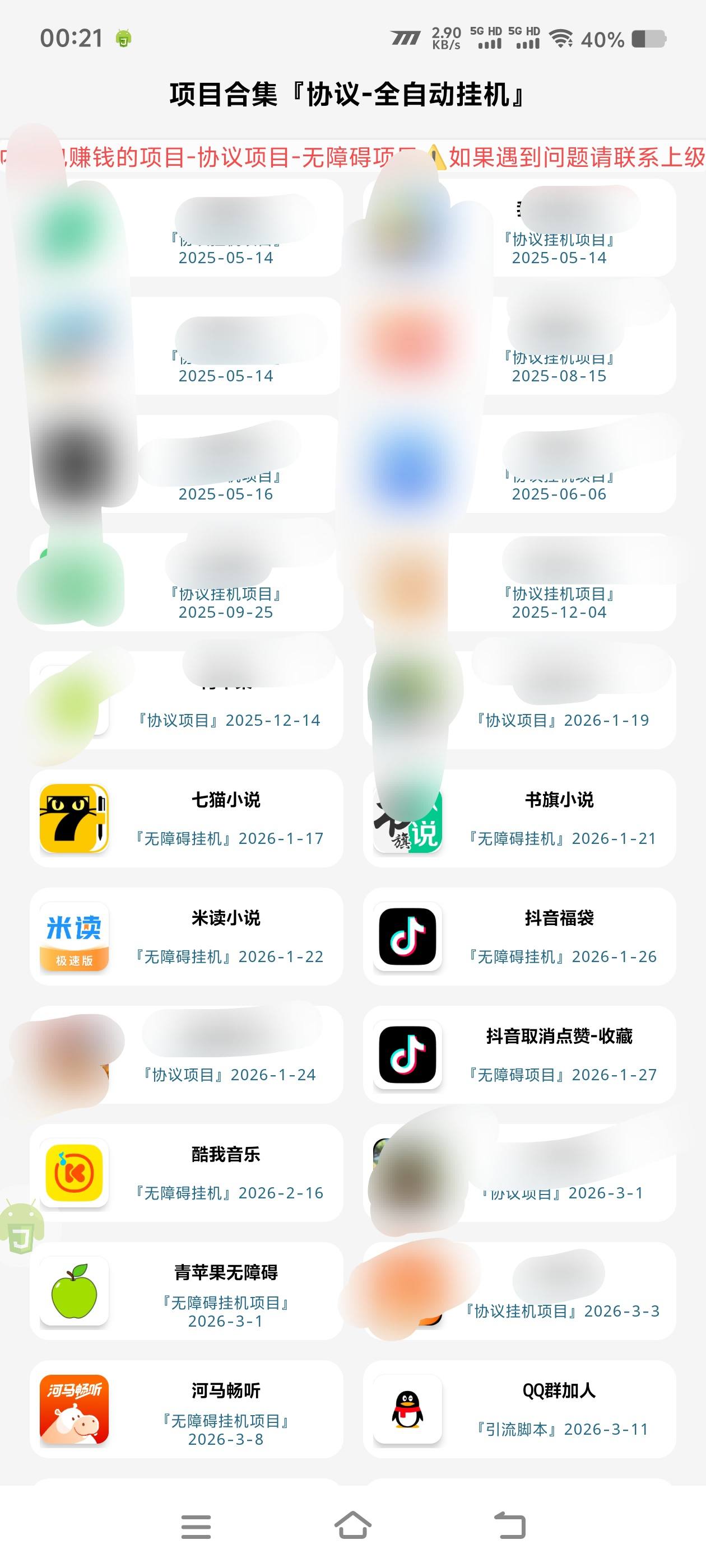Choose the 酷我音乐 project card
Viewport: 706px width, 1568px height.
pyautogui.click(x=186, y=1172)
